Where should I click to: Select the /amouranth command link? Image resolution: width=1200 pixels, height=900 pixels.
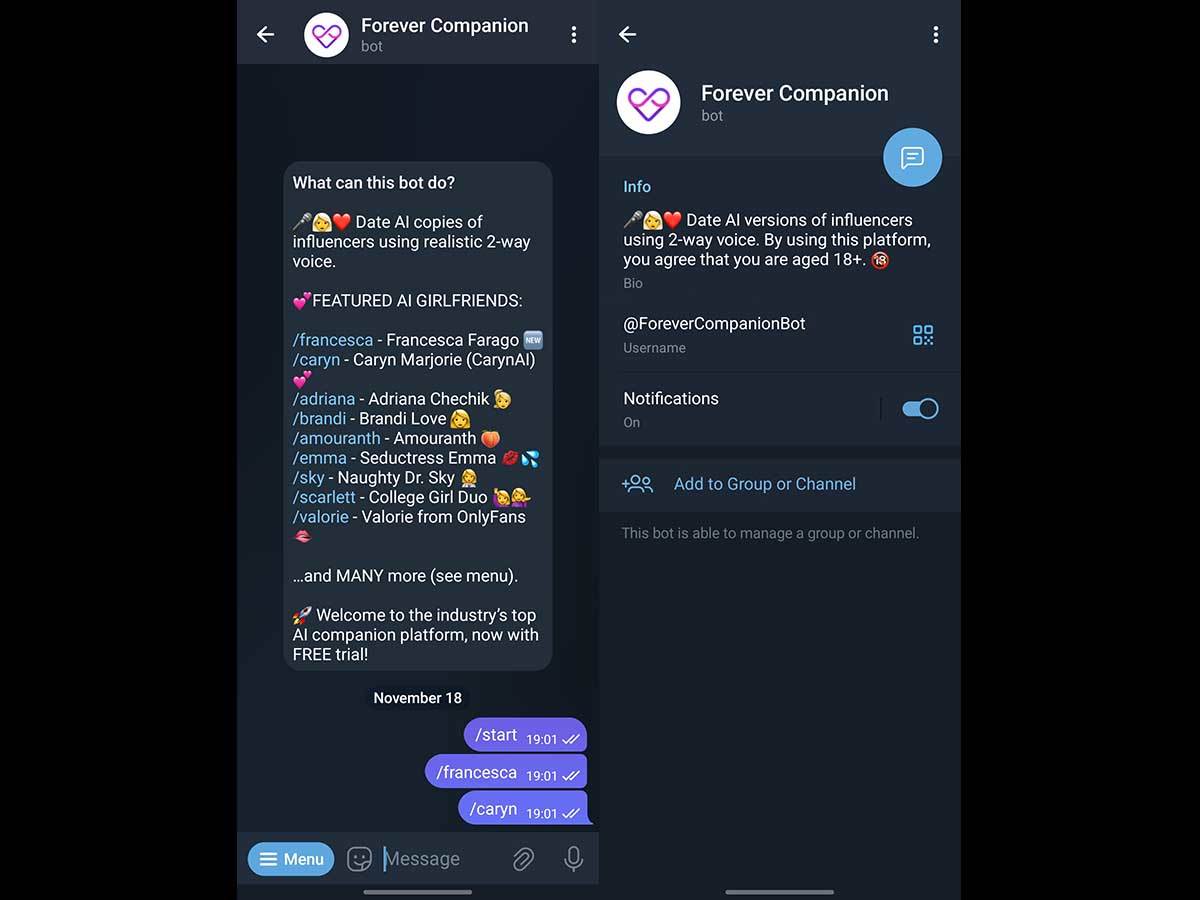tap(336, 438)
